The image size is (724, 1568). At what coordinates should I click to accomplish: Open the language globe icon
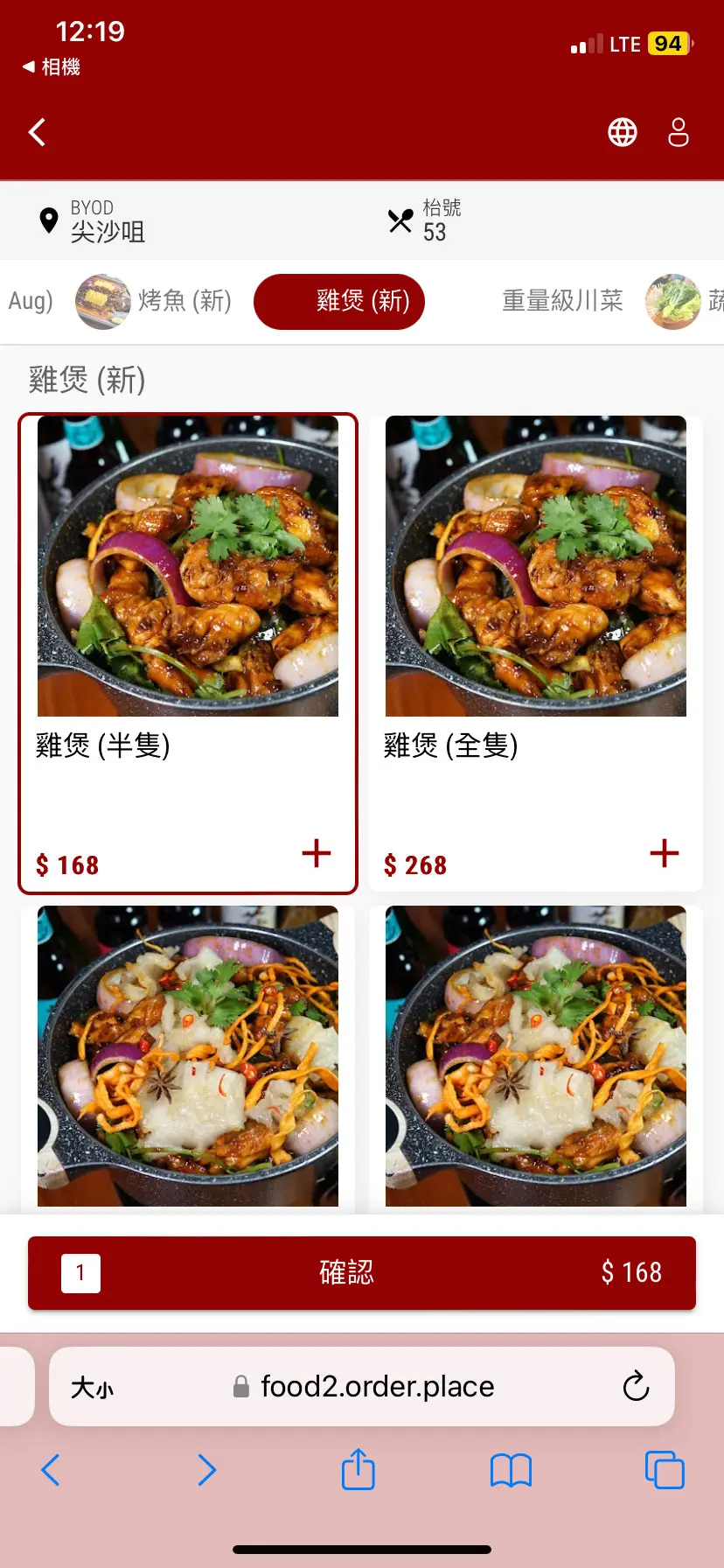pos(623,133)
